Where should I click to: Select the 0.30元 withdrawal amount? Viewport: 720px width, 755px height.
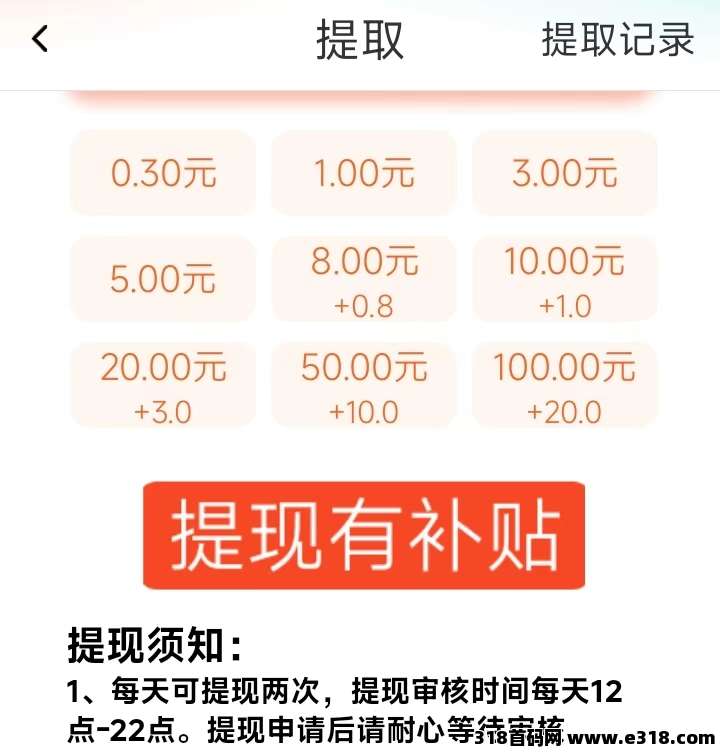tap(163, 173)
